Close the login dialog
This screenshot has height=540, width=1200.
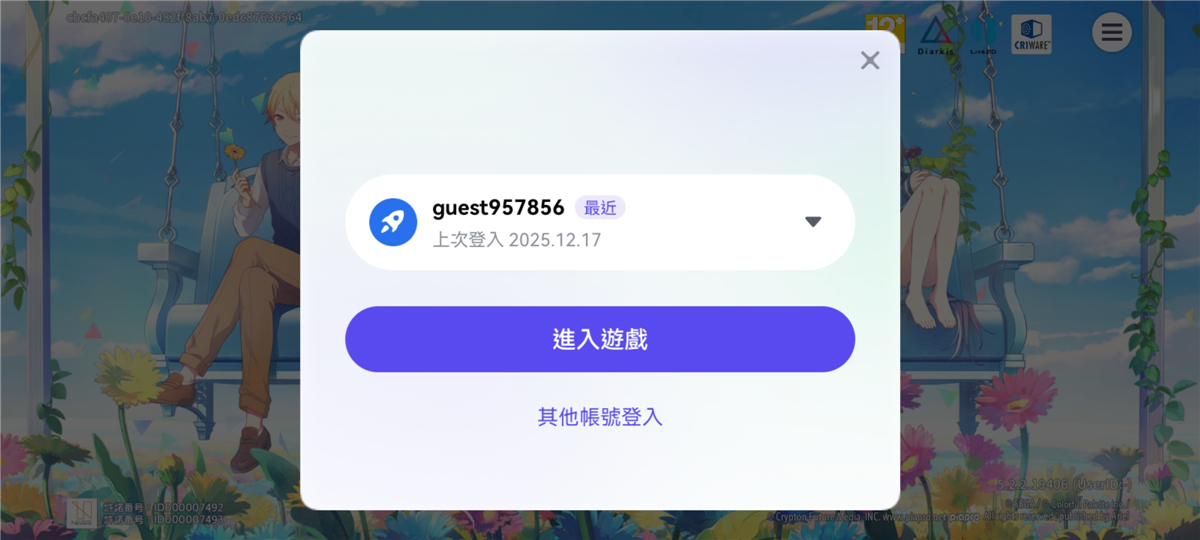pos(870,61)
